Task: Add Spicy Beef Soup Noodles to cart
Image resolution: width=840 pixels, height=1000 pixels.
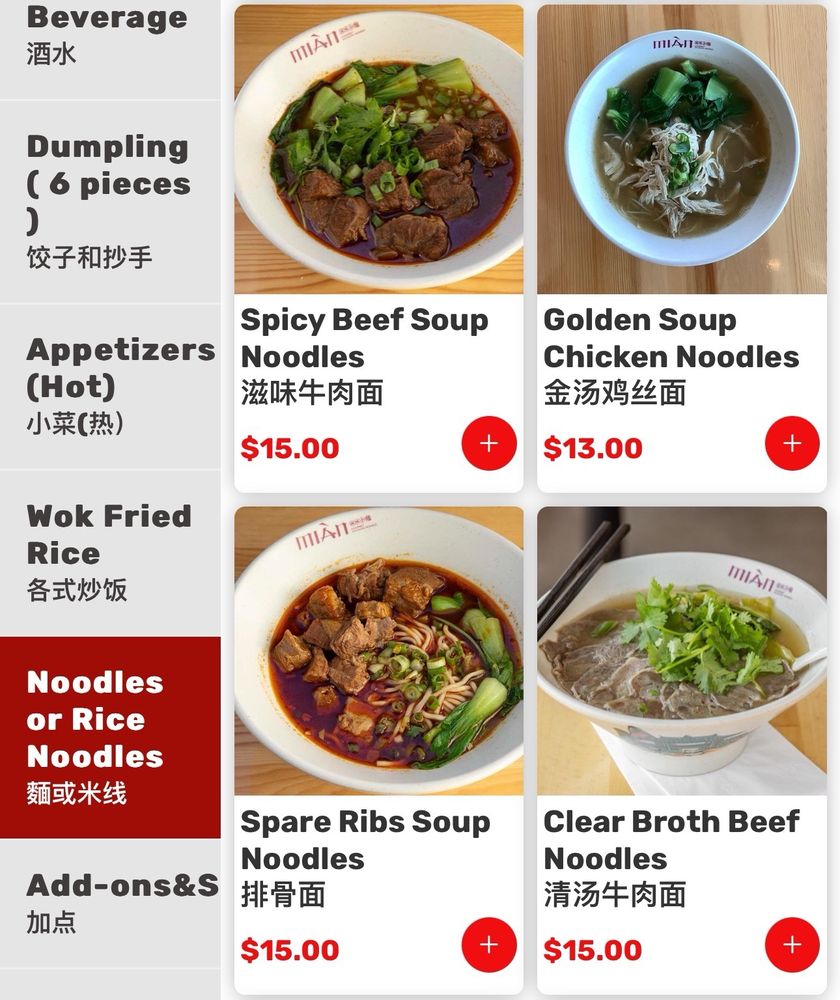Action: 489,443
